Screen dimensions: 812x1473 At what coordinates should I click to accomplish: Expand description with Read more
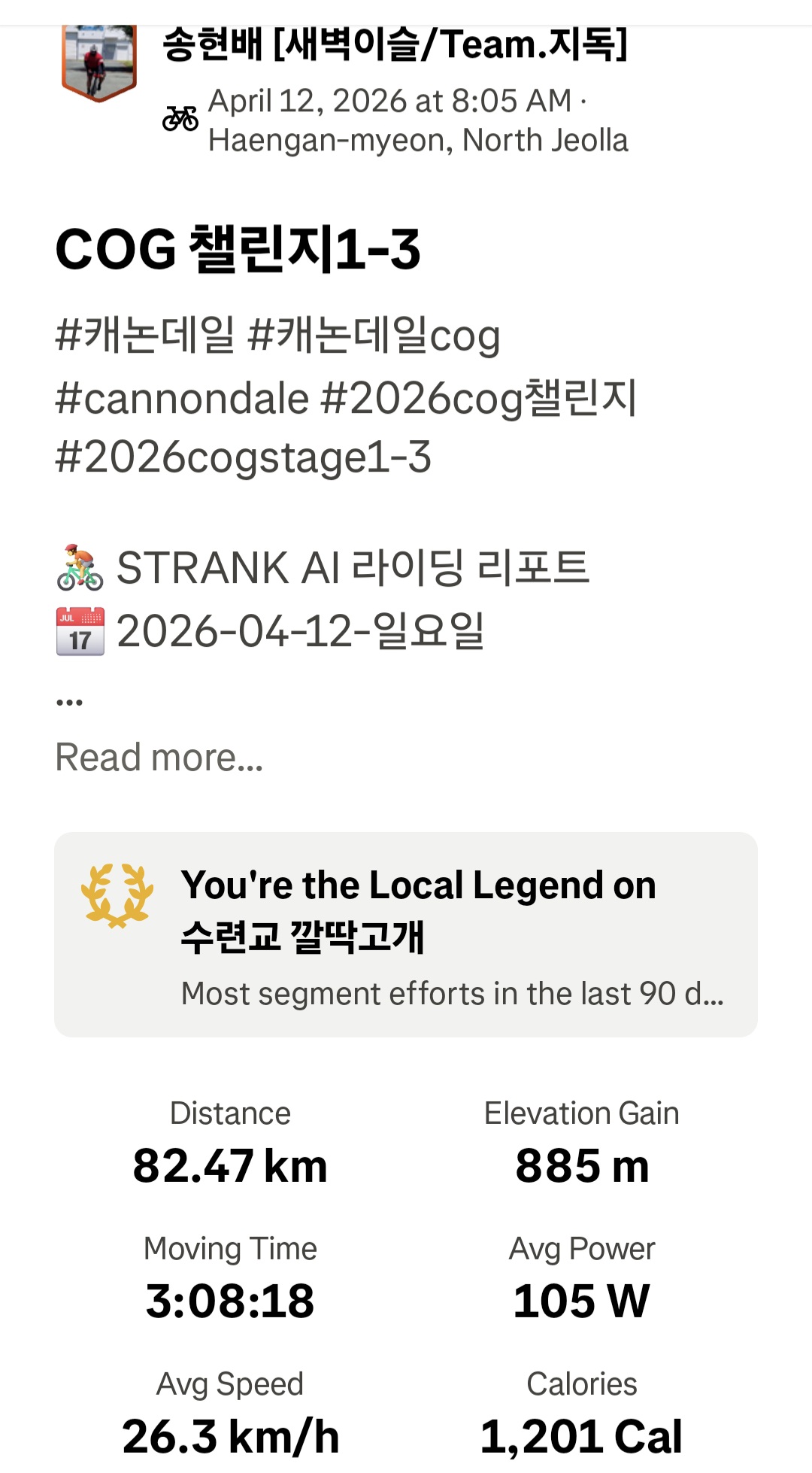[x=159, y=757]
